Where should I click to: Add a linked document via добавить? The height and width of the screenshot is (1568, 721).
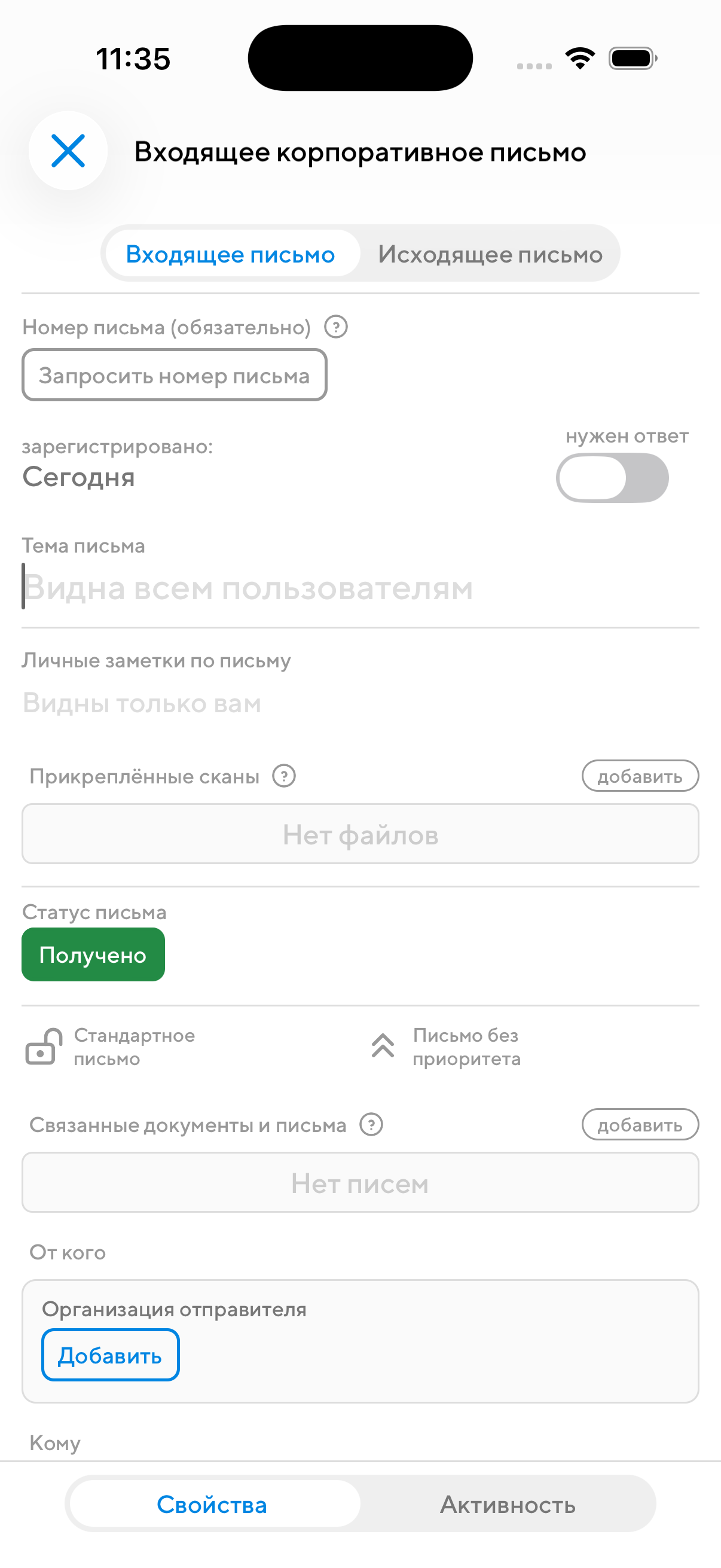click(640, 1124)
